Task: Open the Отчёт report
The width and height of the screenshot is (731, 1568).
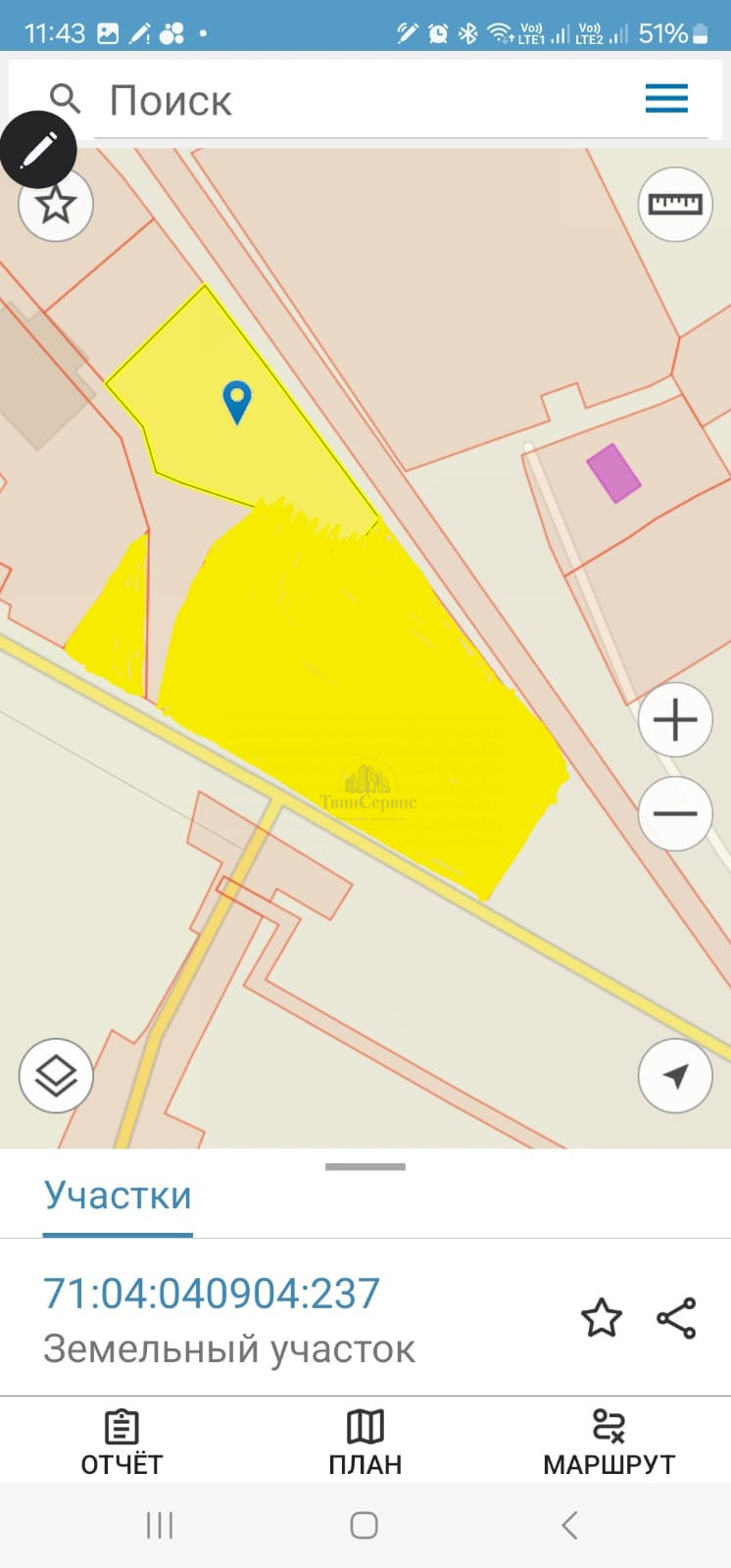Action: pos(122,1442)
